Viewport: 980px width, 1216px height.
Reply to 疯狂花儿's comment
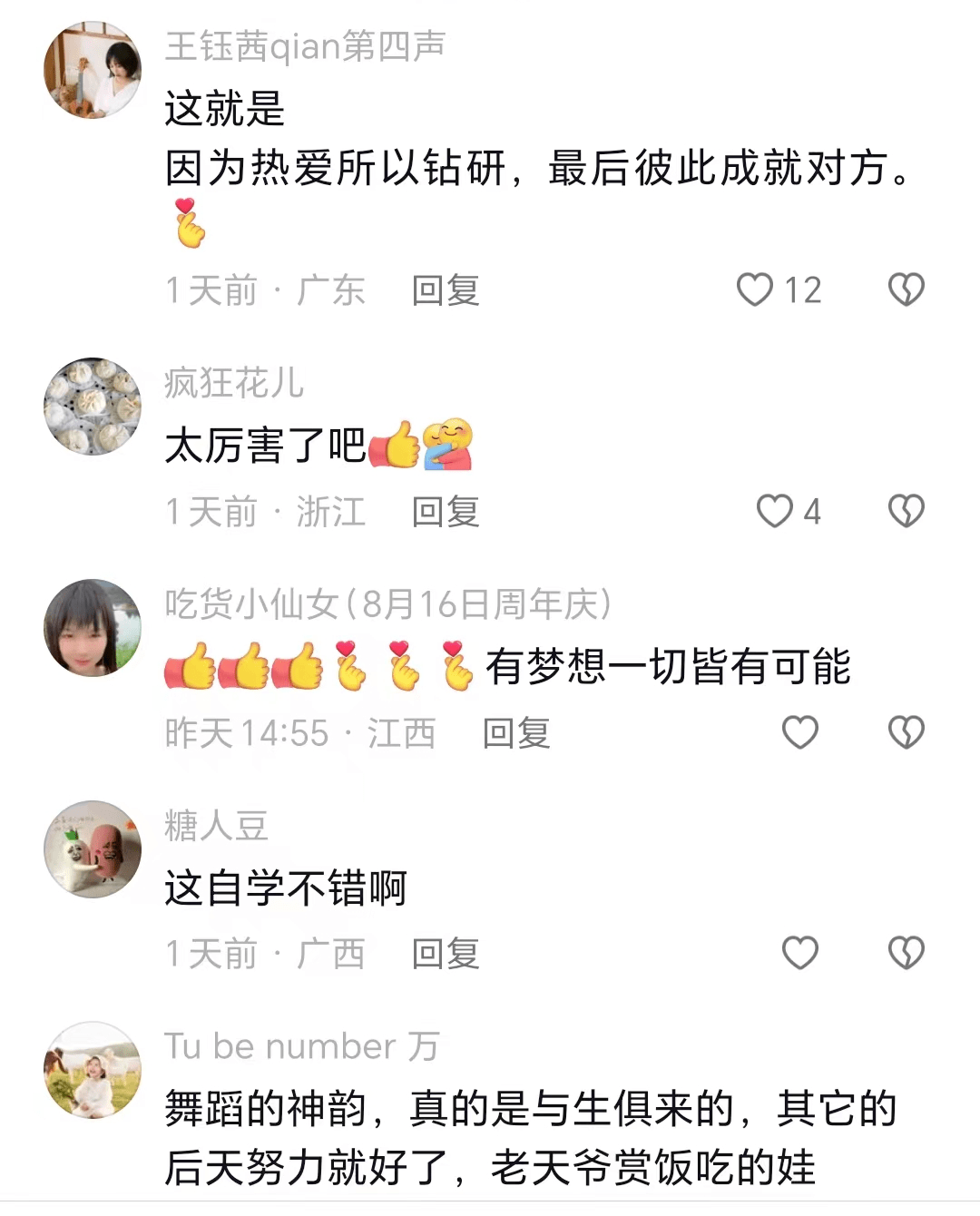(x=445, y=512)
